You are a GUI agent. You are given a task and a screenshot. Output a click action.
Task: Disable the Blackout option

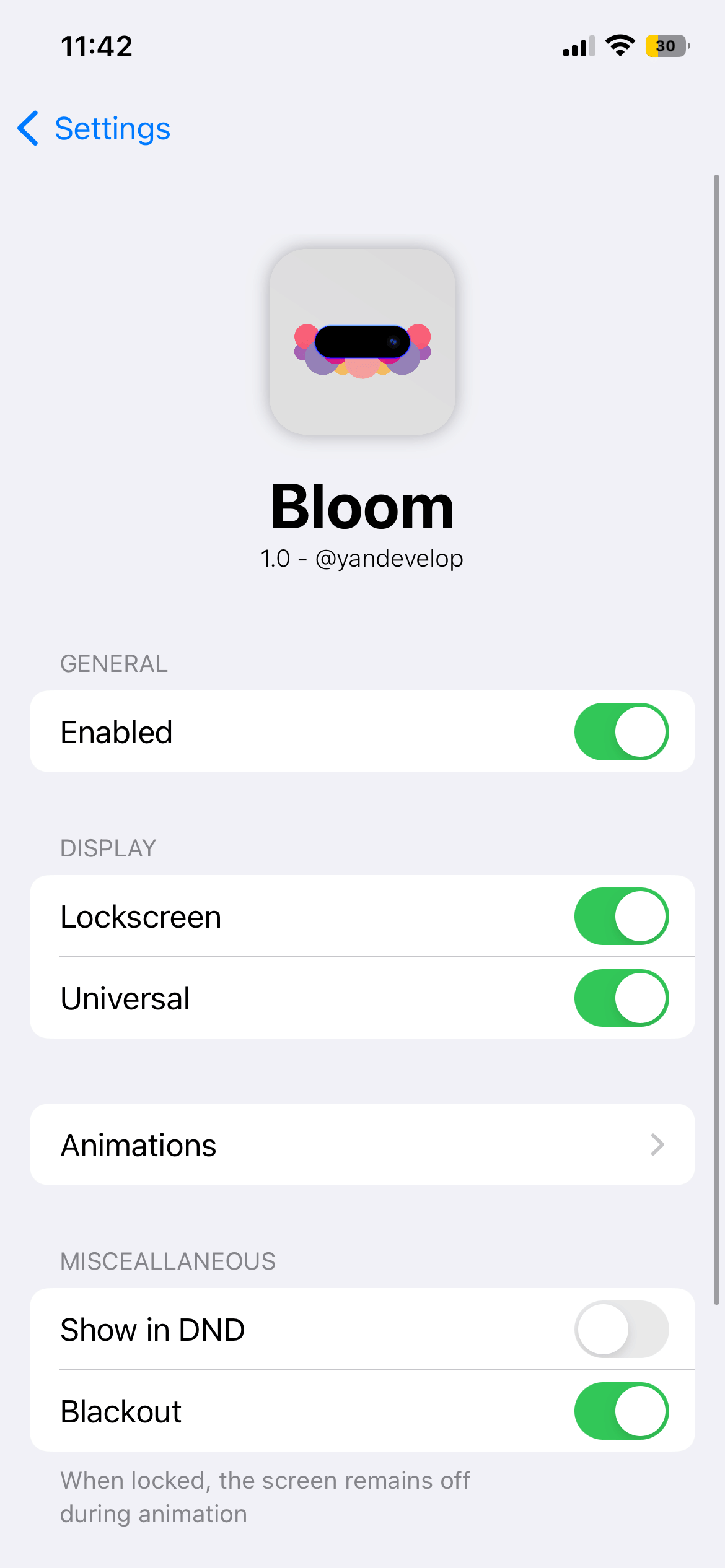(x=620, y=1411)
